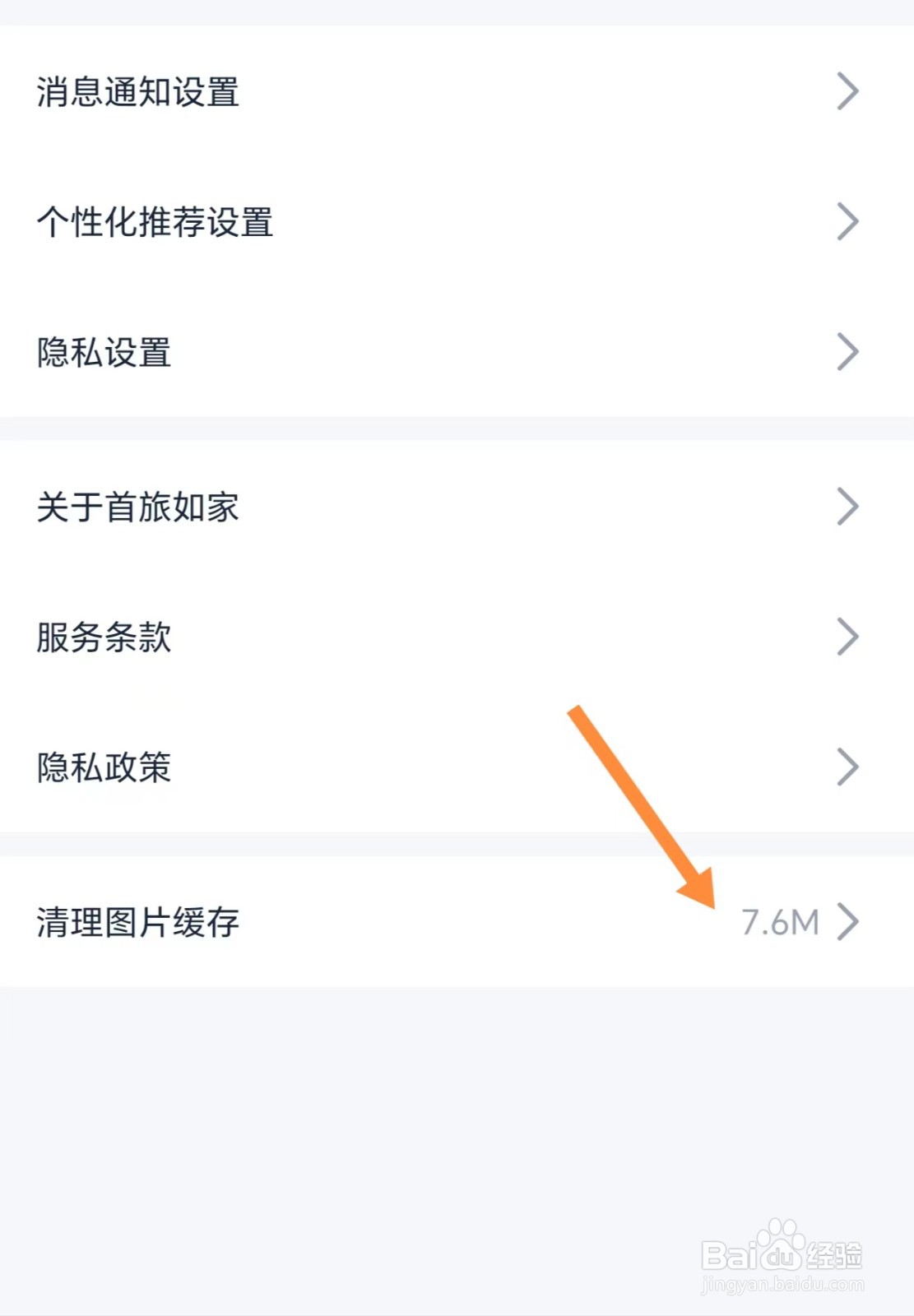Expand the chevron next to 隐私设置
Viewport: 914px width, 1316px height.
pos(848,352)
